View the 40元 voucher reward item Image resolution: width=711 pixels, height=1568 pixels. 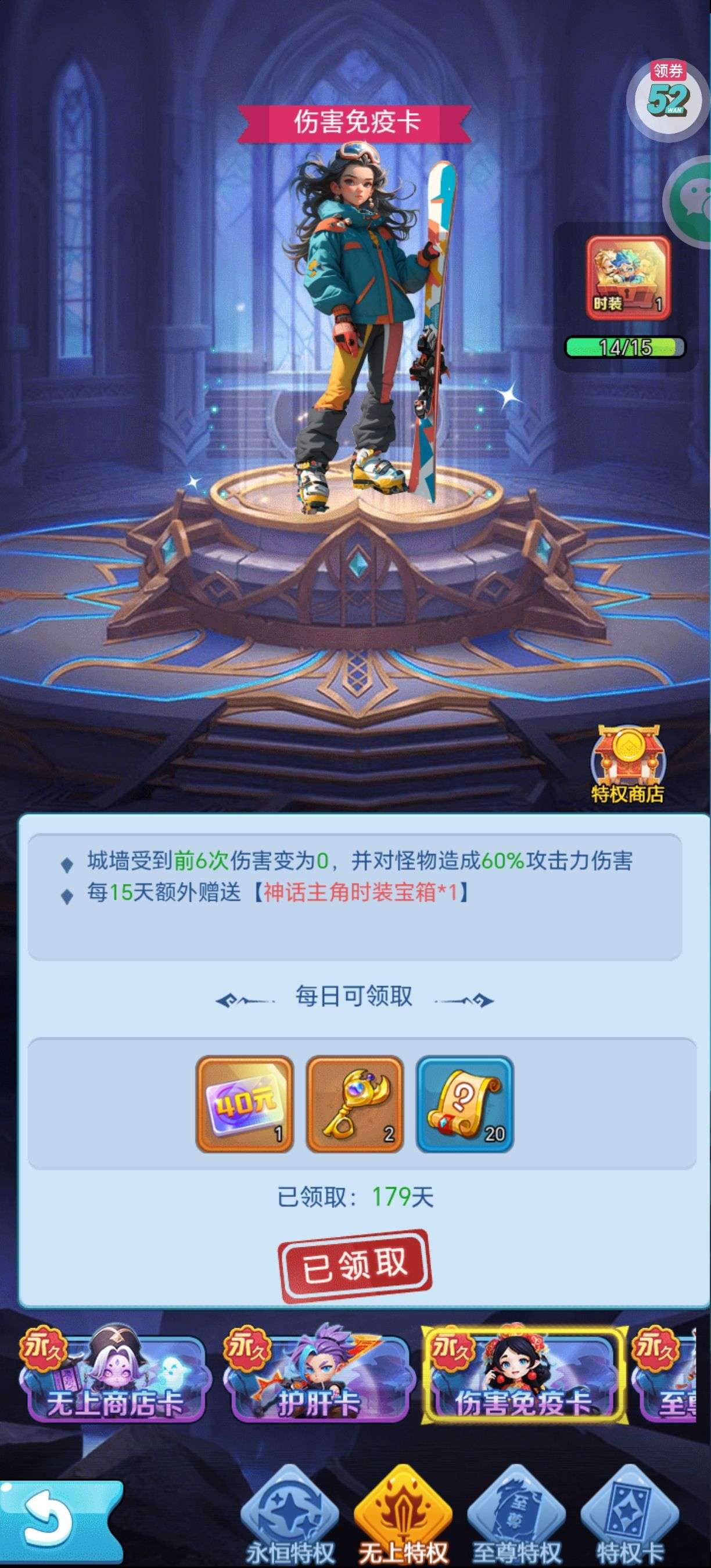(x=245, y=1103)
